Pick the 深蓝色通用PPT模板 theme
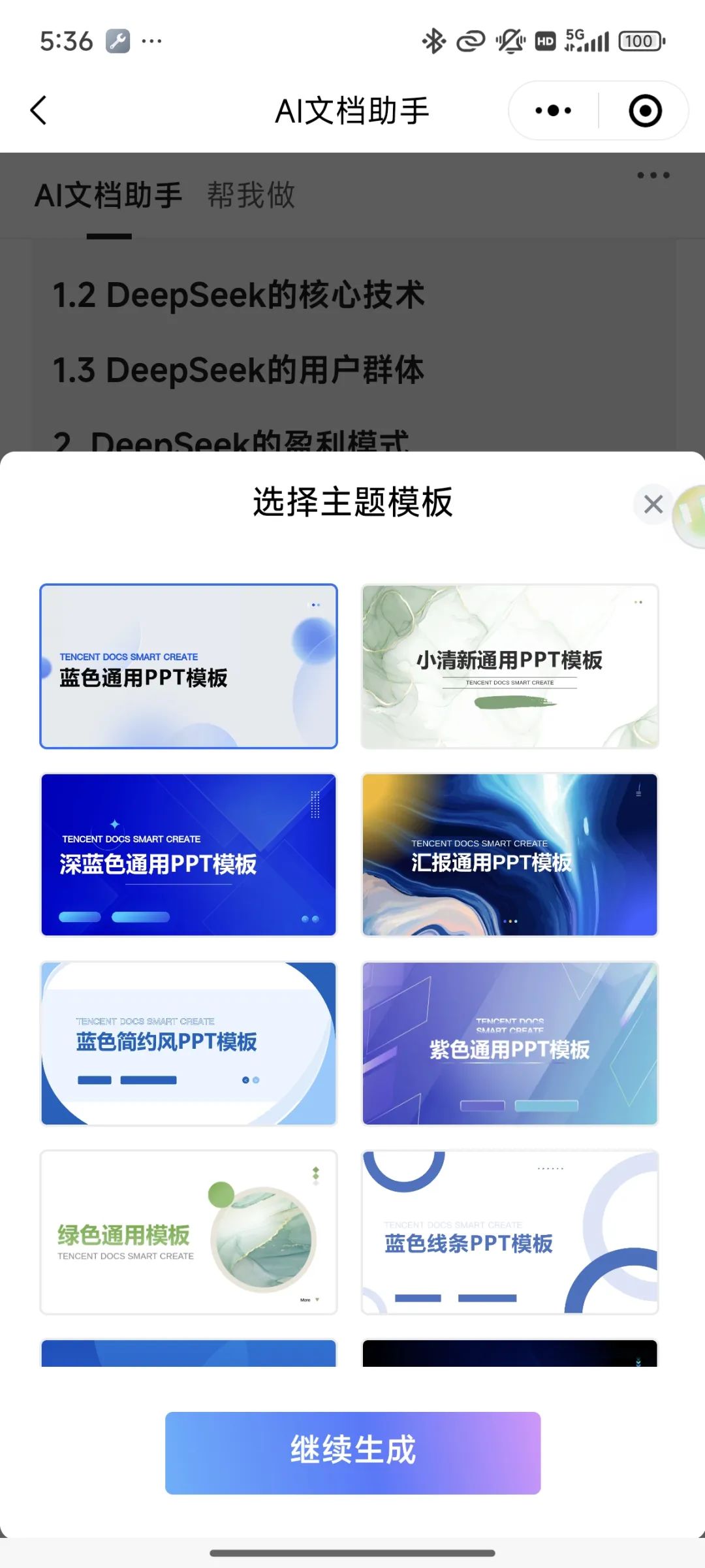This screenshot has height=1568, width=705. [189, 855]
